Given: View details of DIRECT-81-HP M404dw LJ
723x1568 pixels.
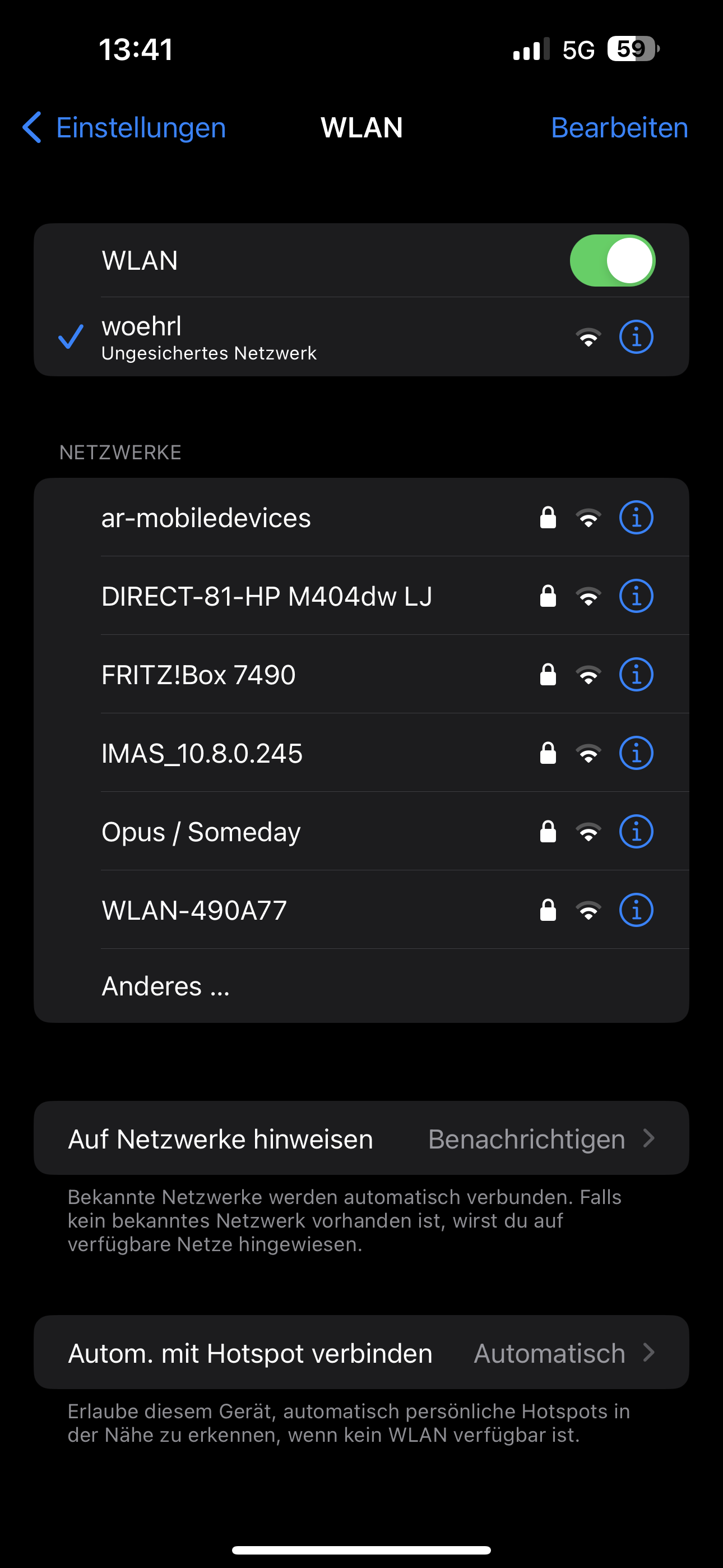Looking at the screenshot, I should tap(636, 597).
